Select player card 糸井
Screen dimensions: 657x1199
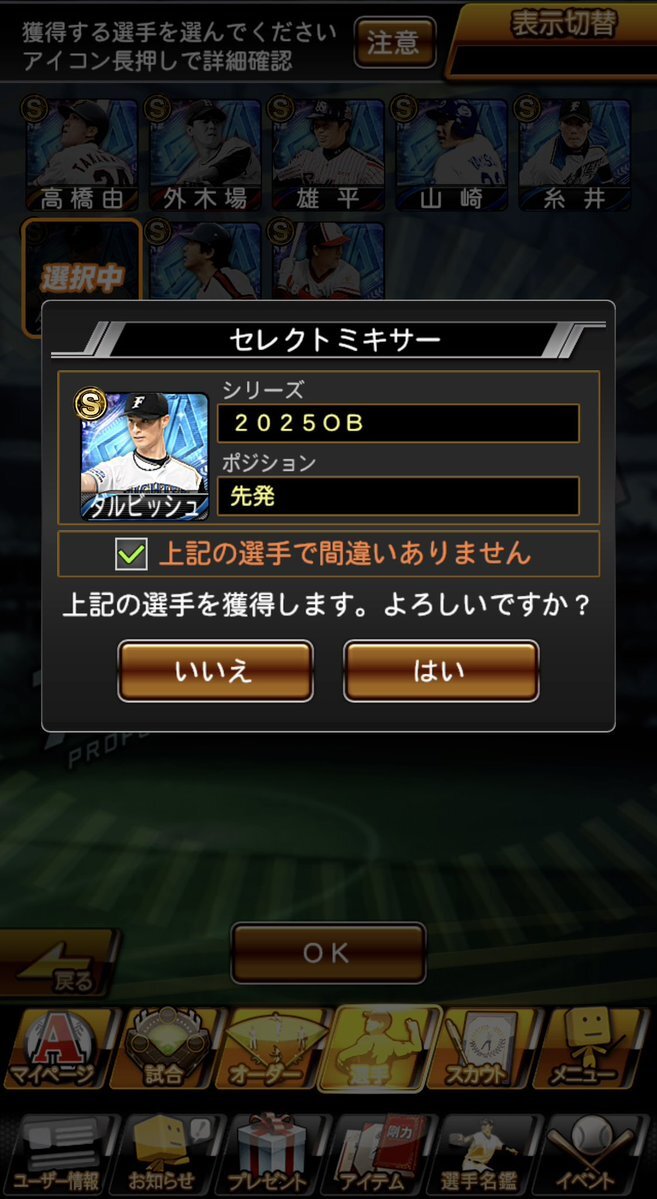tap(574, 153)
